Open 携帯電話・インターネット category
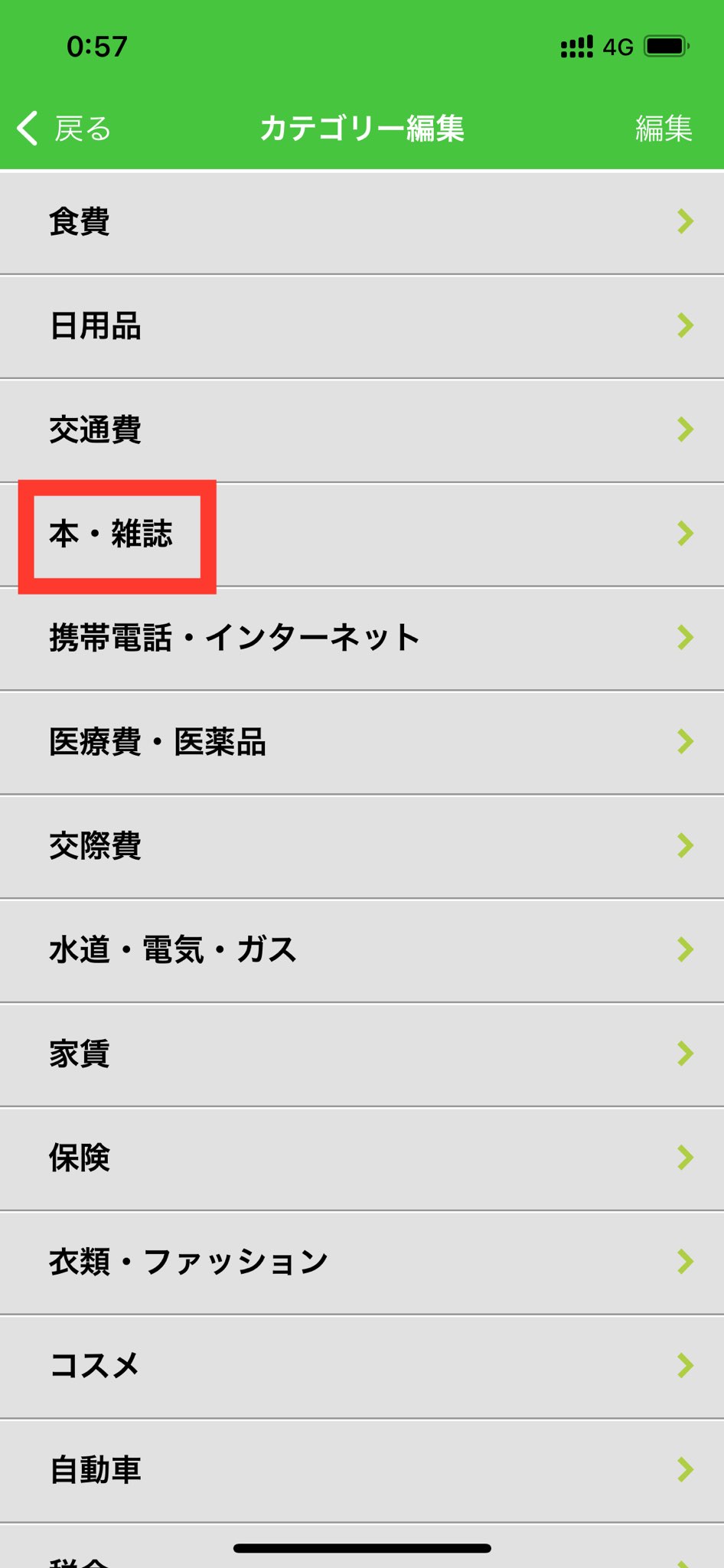 click(x=362, y=638)
